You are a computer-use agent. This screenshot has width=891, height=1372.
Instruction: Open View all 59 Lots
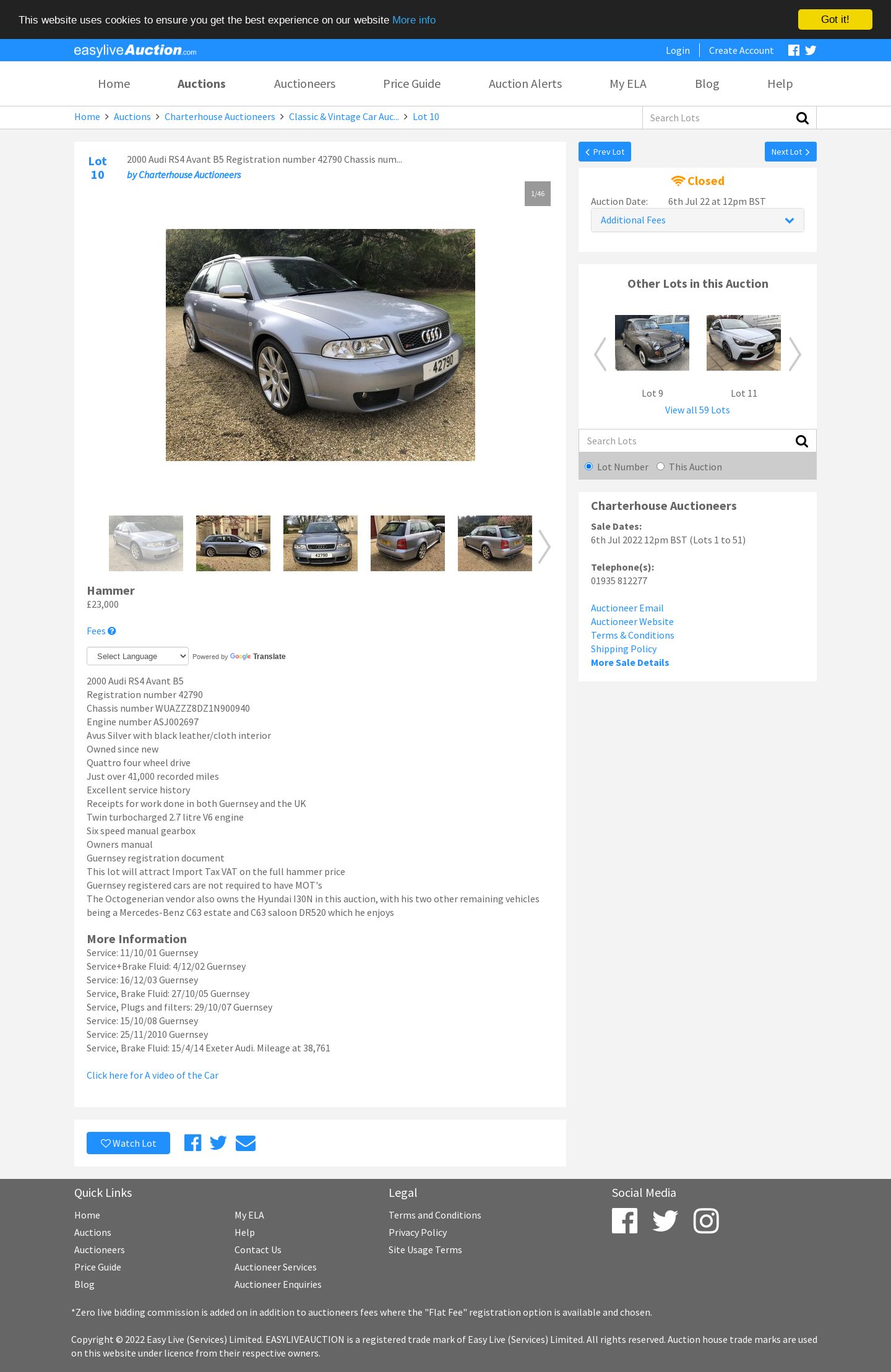click(x=697, y=410)
